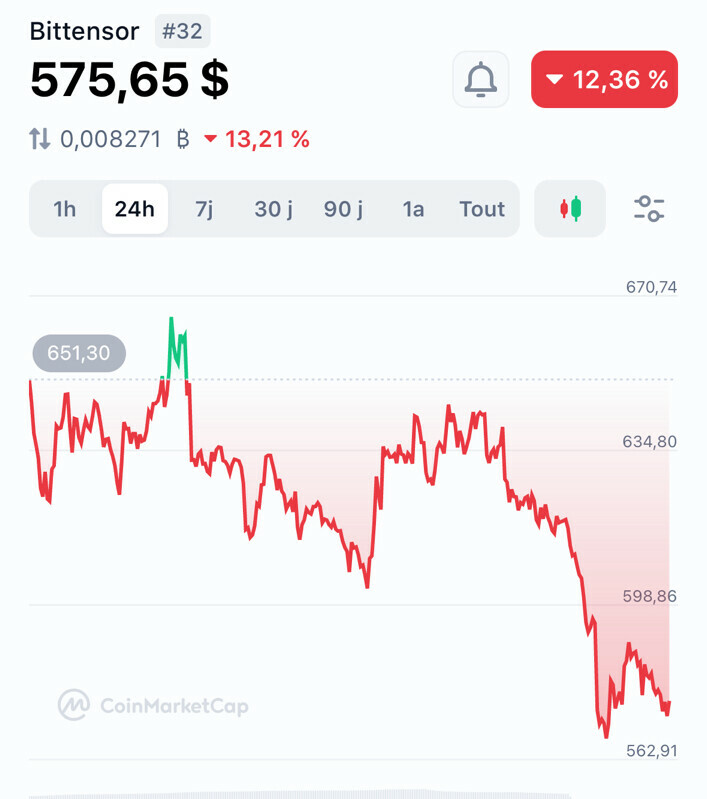Switch the BTC conversion arrows
Image resolution: width=707 pixels, height=799 pixels.
pyautogui.click(x=40, y=139)
